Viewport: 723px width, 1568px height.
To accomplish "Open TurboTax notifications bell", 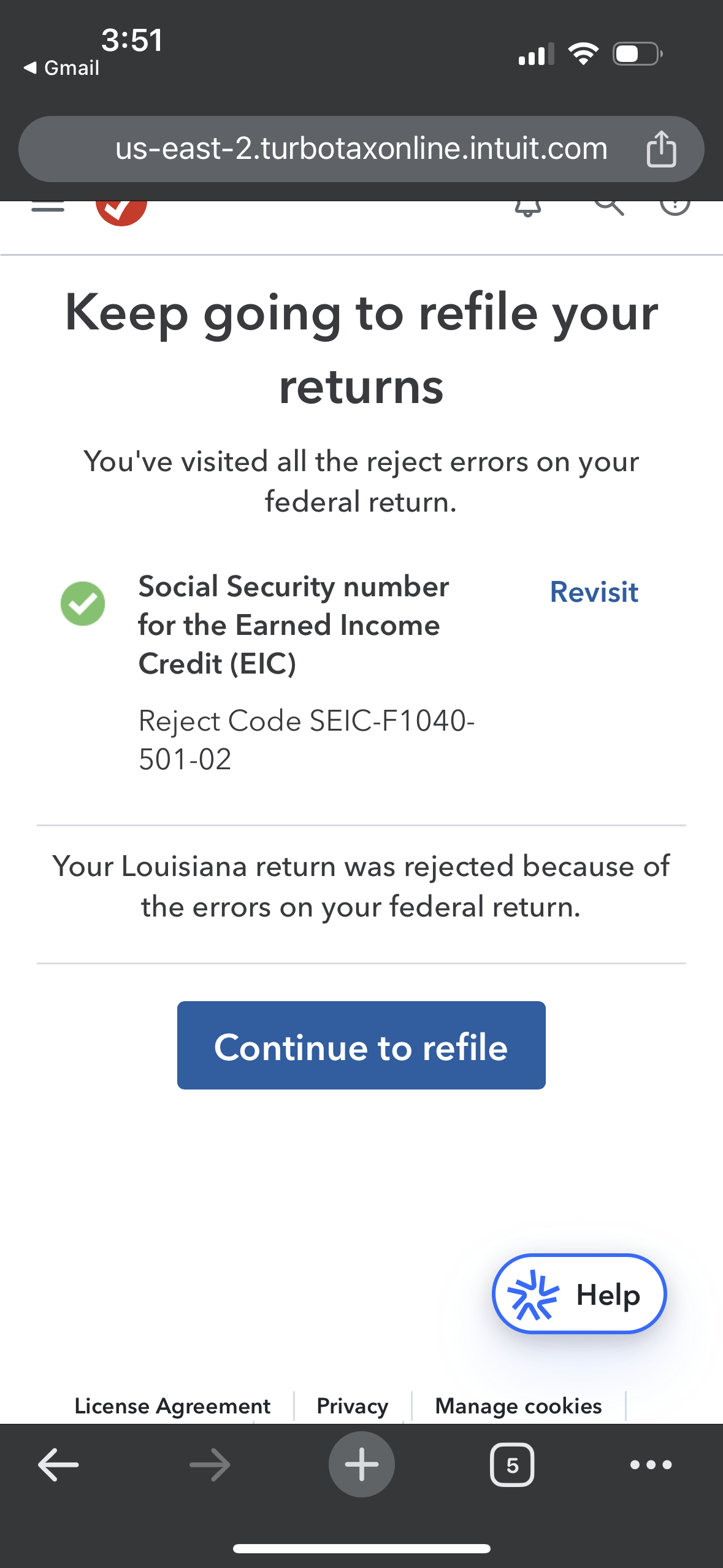I will (x=529, y=207).
